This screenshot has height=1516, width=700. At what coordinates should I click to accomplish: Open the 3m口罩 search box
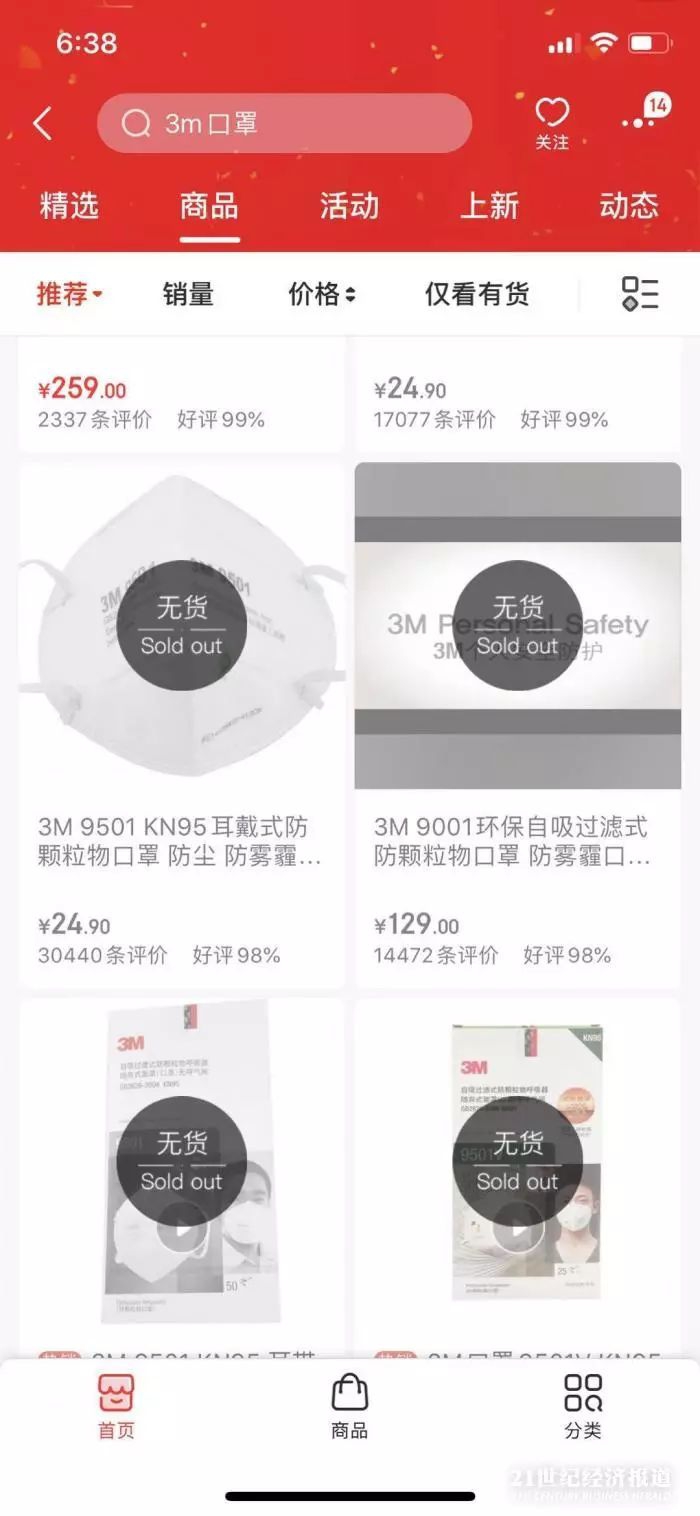(284, 124)
